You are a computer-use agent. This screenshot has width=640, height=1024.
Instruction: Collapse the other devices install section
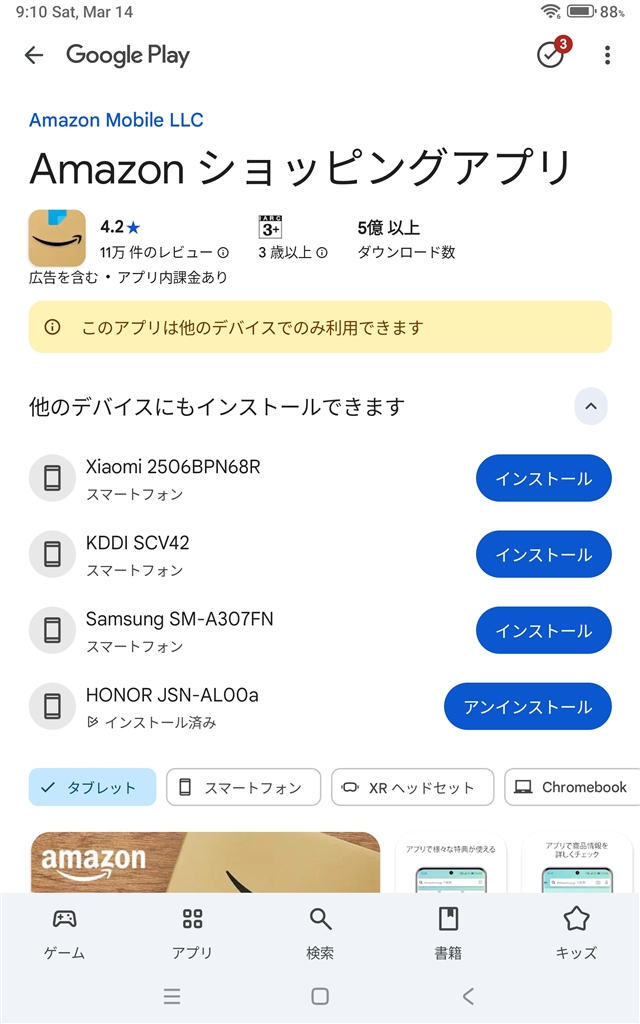pos(590,406)
